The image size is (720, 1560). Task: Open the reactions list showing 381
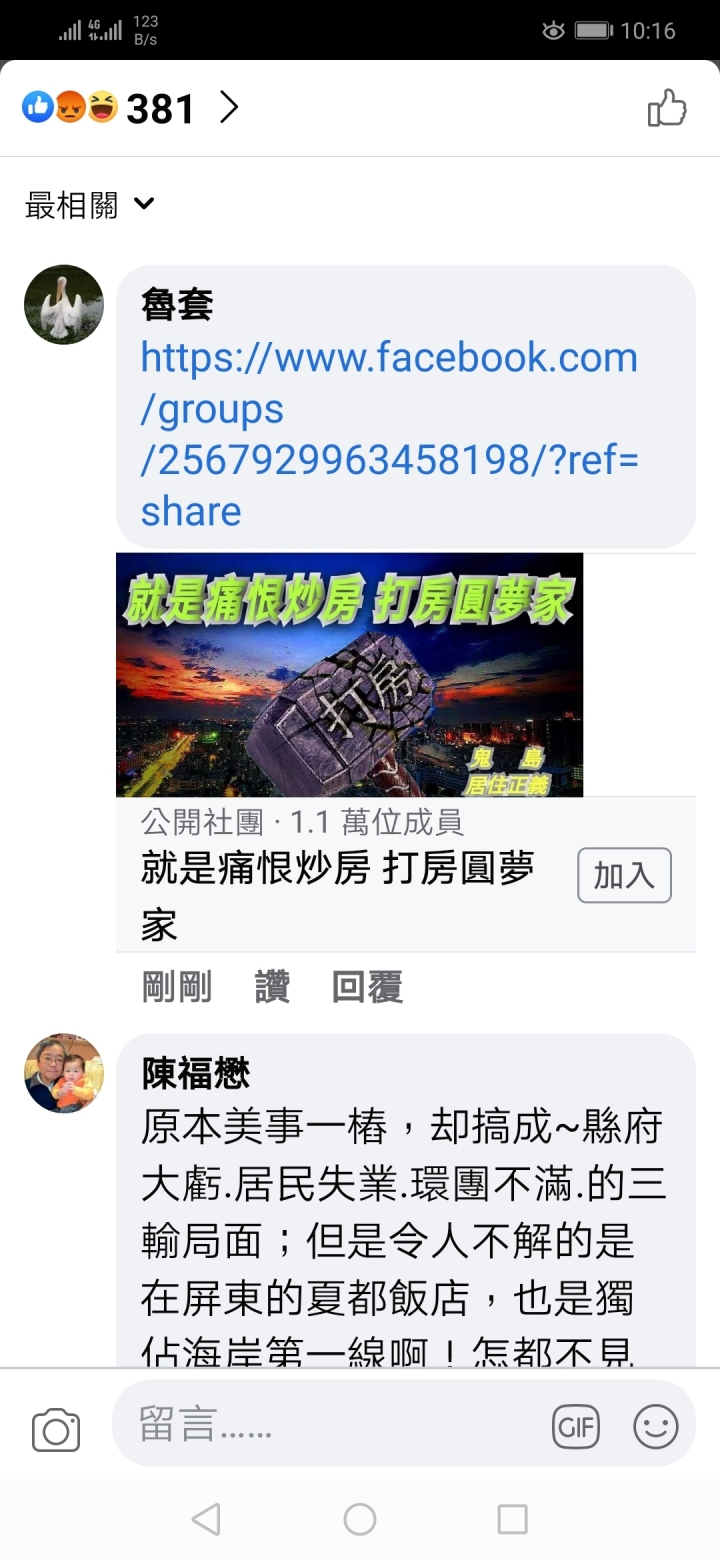[132, 108]
